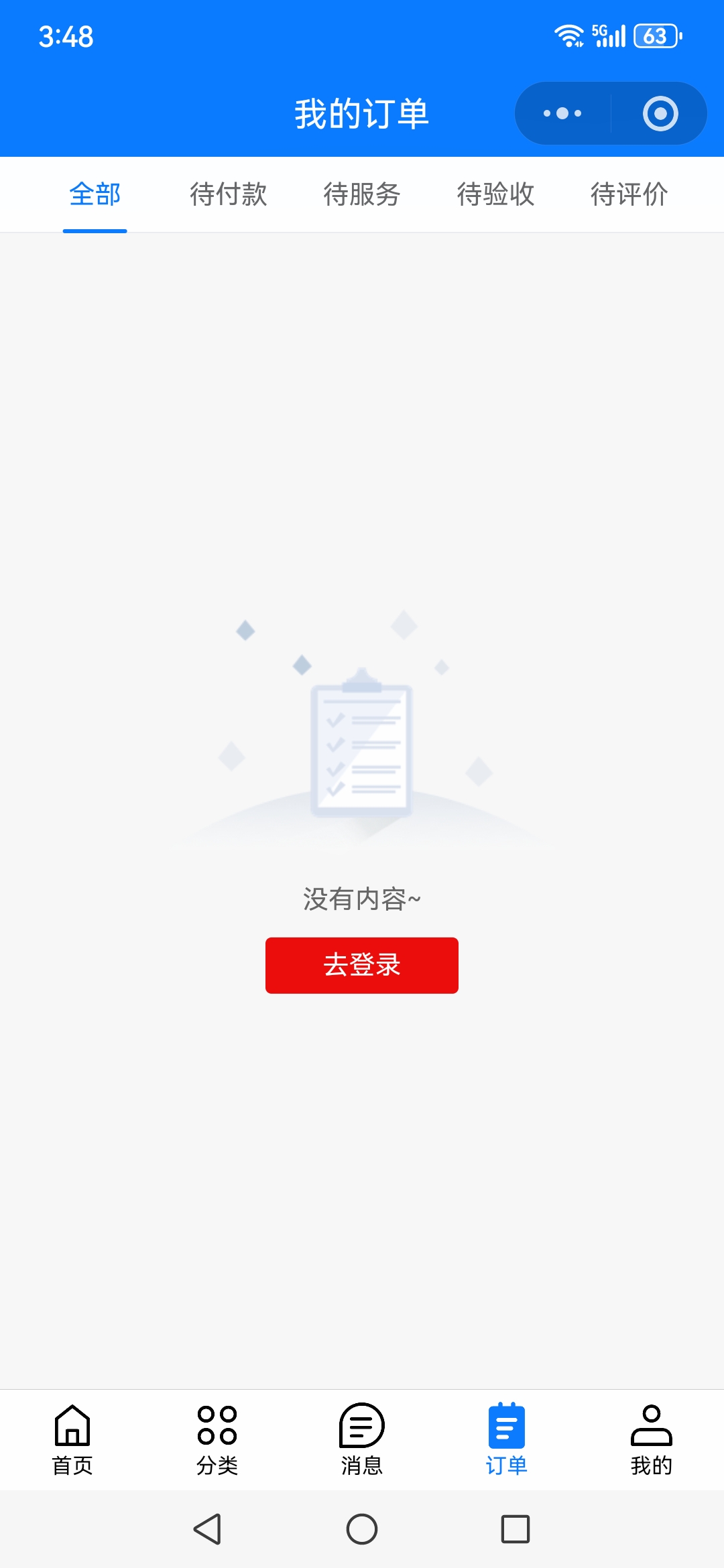This screenshot has height=1568, width=724.
Task: Show orders under 待验收
Action: click(495, 194)
